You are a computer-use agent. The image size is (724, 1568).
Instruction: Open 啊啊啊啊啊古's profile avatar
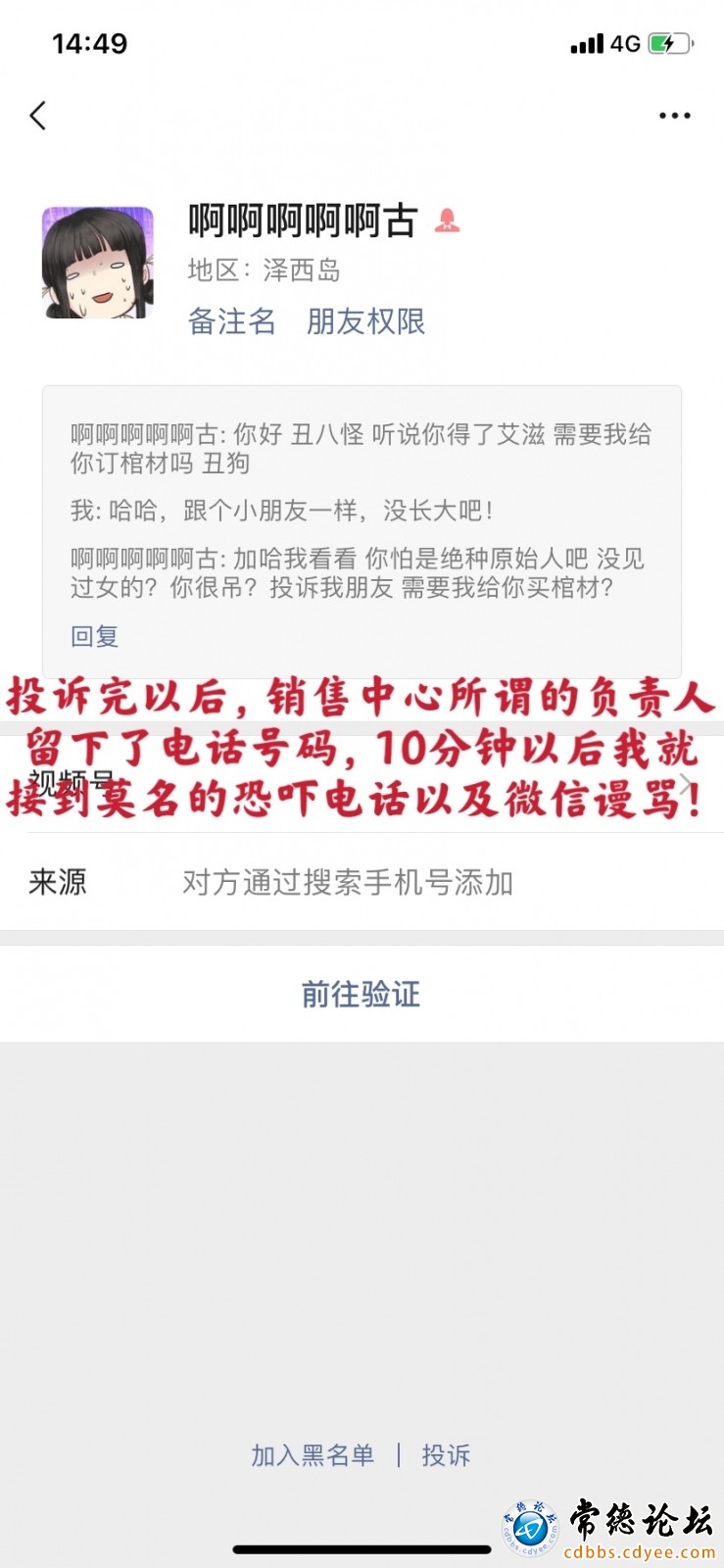click(x=97, y=263)
